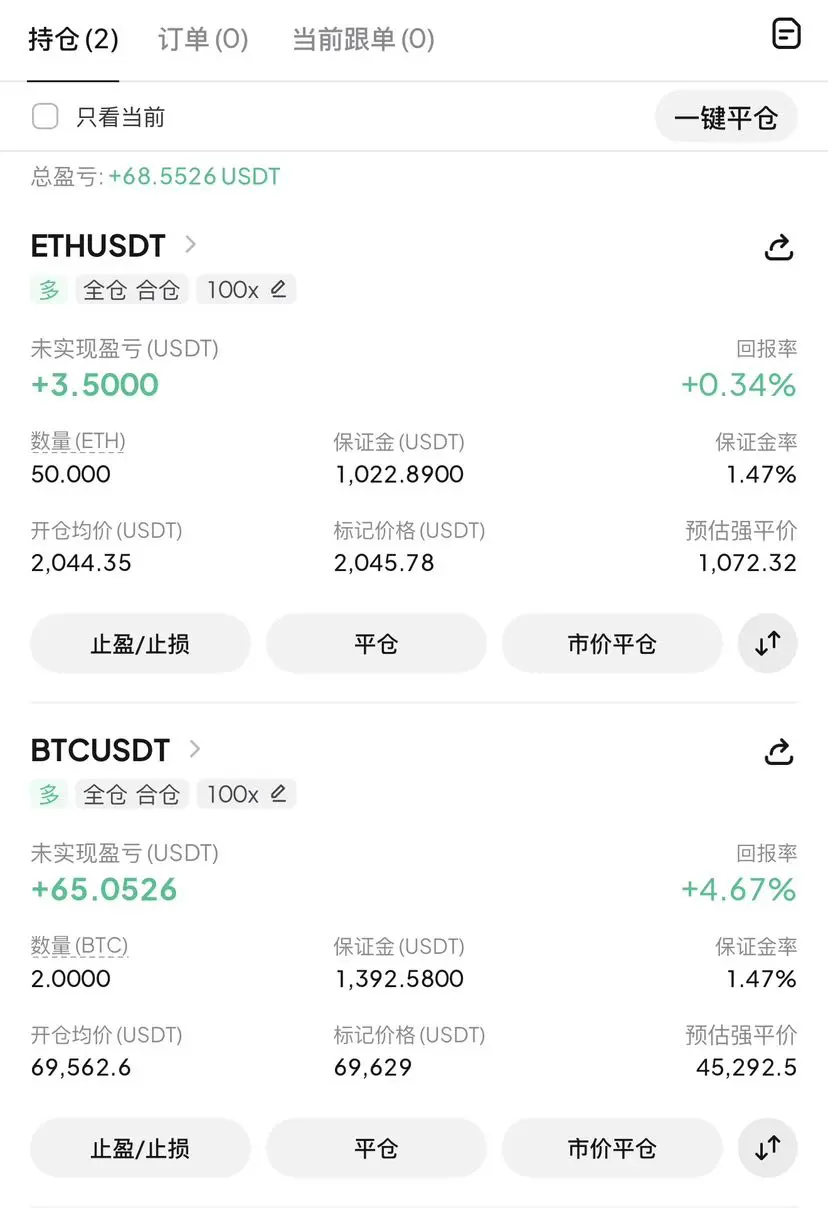Check the 只看当前 checkbox

coord(45,117)
